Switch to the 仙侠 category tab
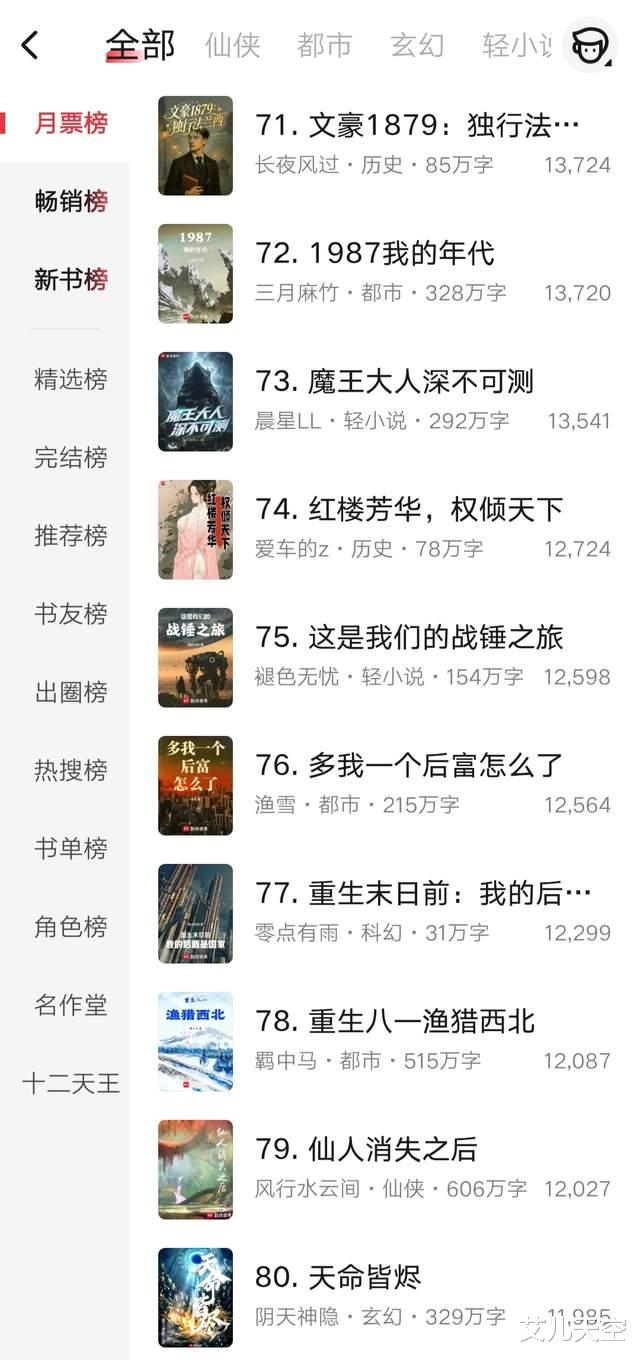This screenshot has height=1360, width=640. [232, 45]
